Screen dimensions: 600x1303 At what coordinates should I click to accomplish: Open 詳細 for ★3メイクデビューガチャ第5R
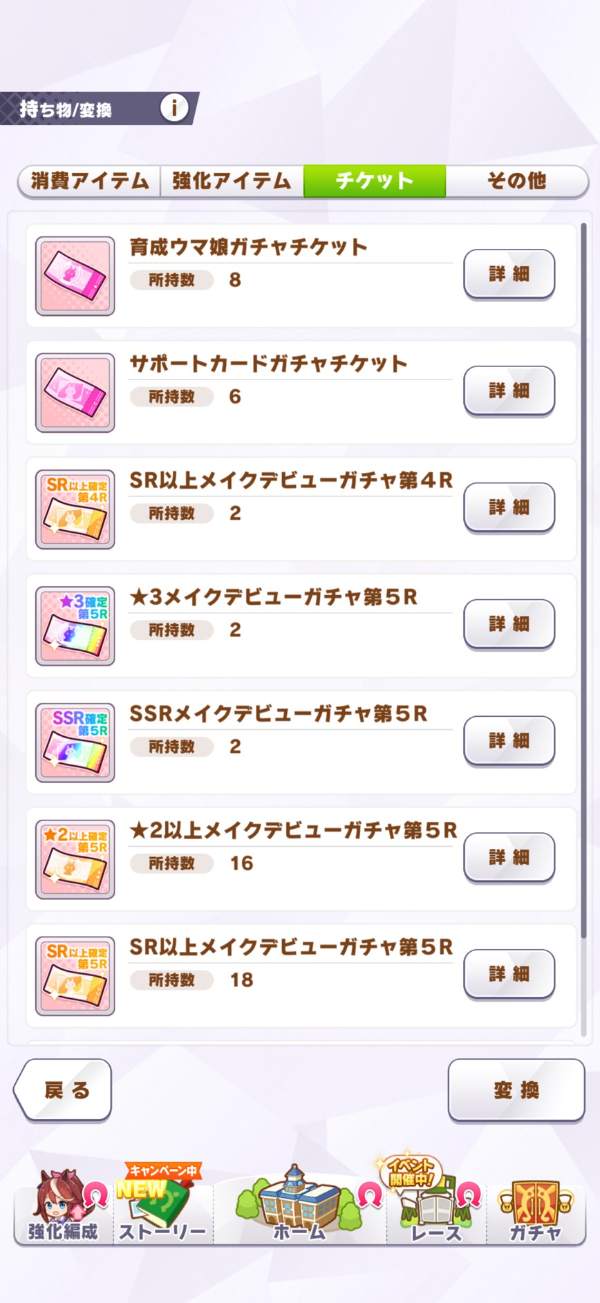[509, 624]
